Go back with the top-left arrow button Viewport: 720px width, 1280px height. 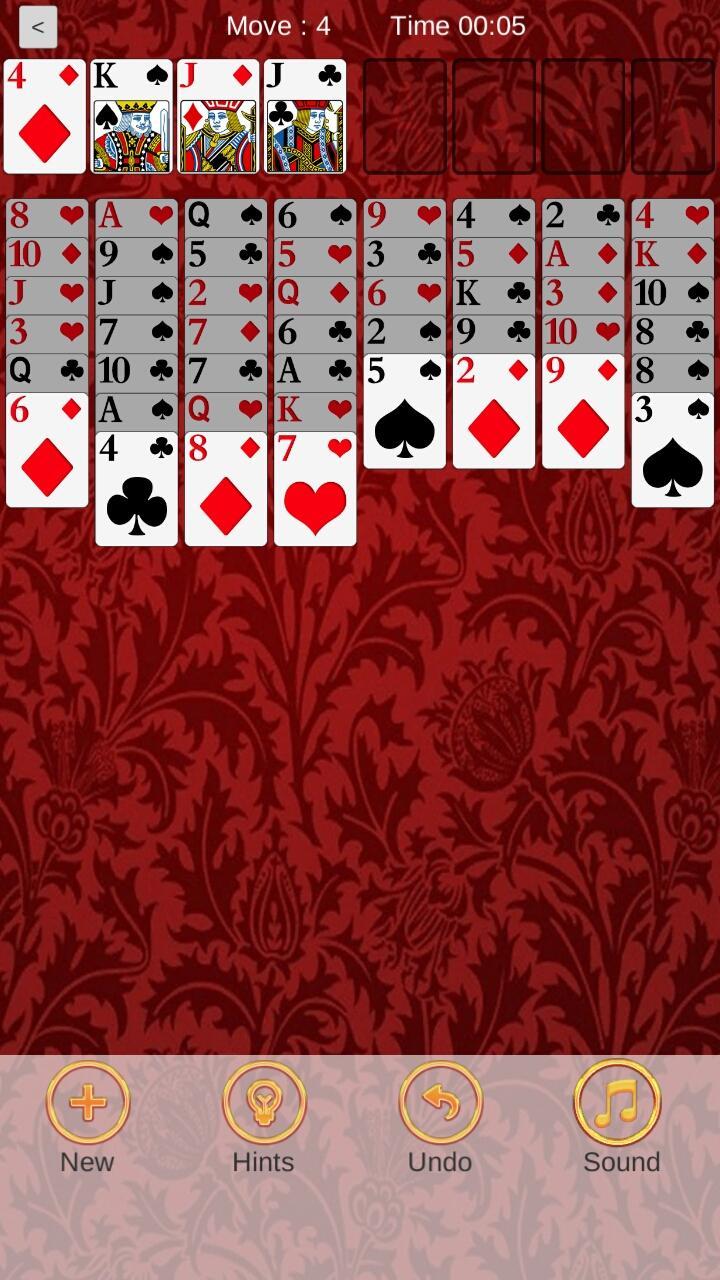[x=38, y=27]
